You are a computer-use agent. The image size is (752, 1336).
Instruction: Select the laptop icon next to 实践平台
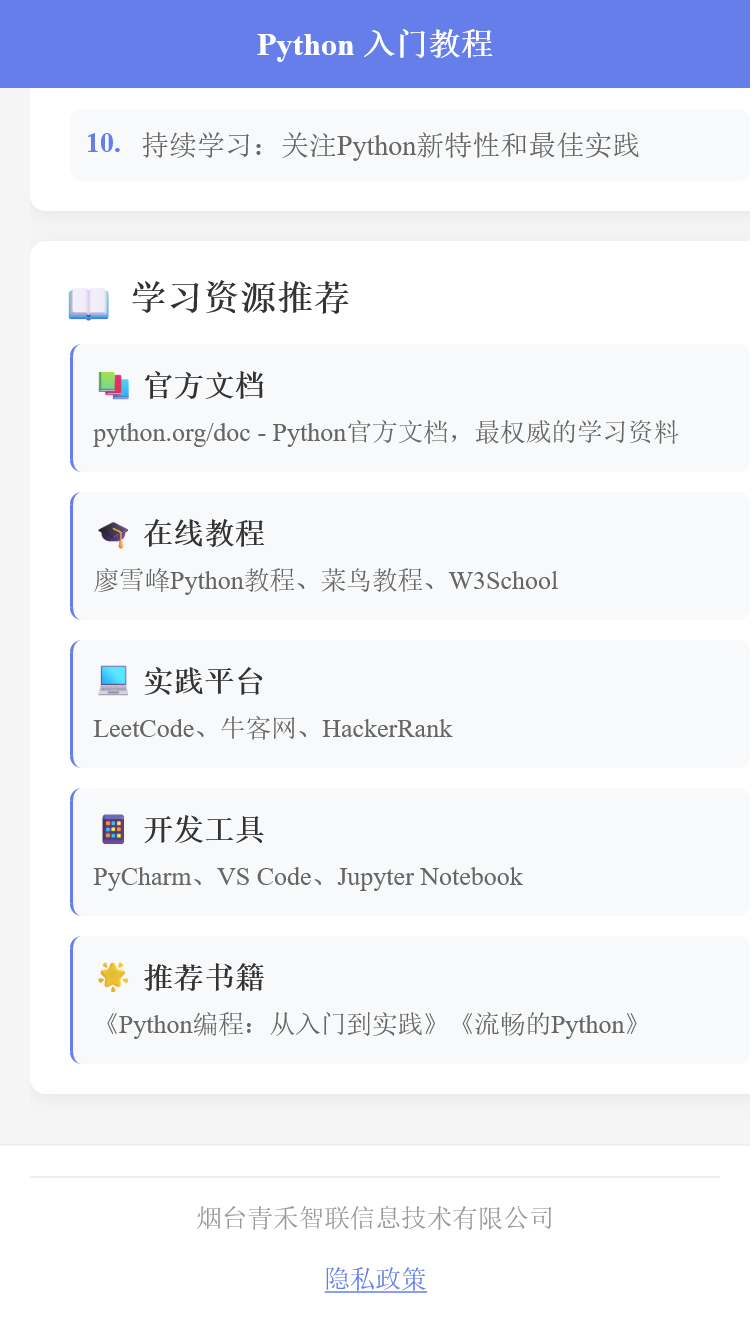[x=112, y=681]
